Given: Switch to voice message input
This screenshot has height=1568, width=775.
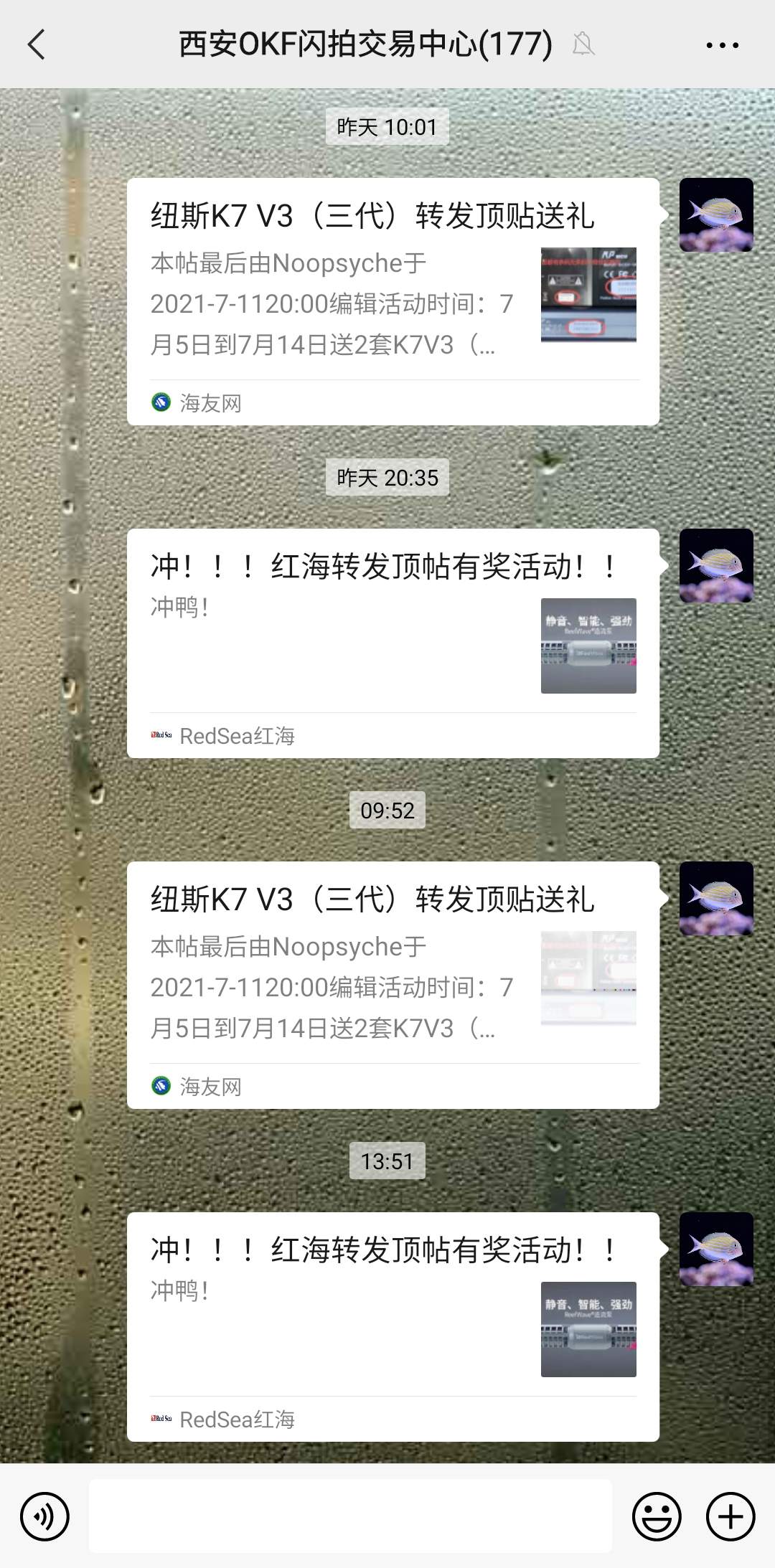Looking at the screenshot, I should click(x=44, y=1516).
